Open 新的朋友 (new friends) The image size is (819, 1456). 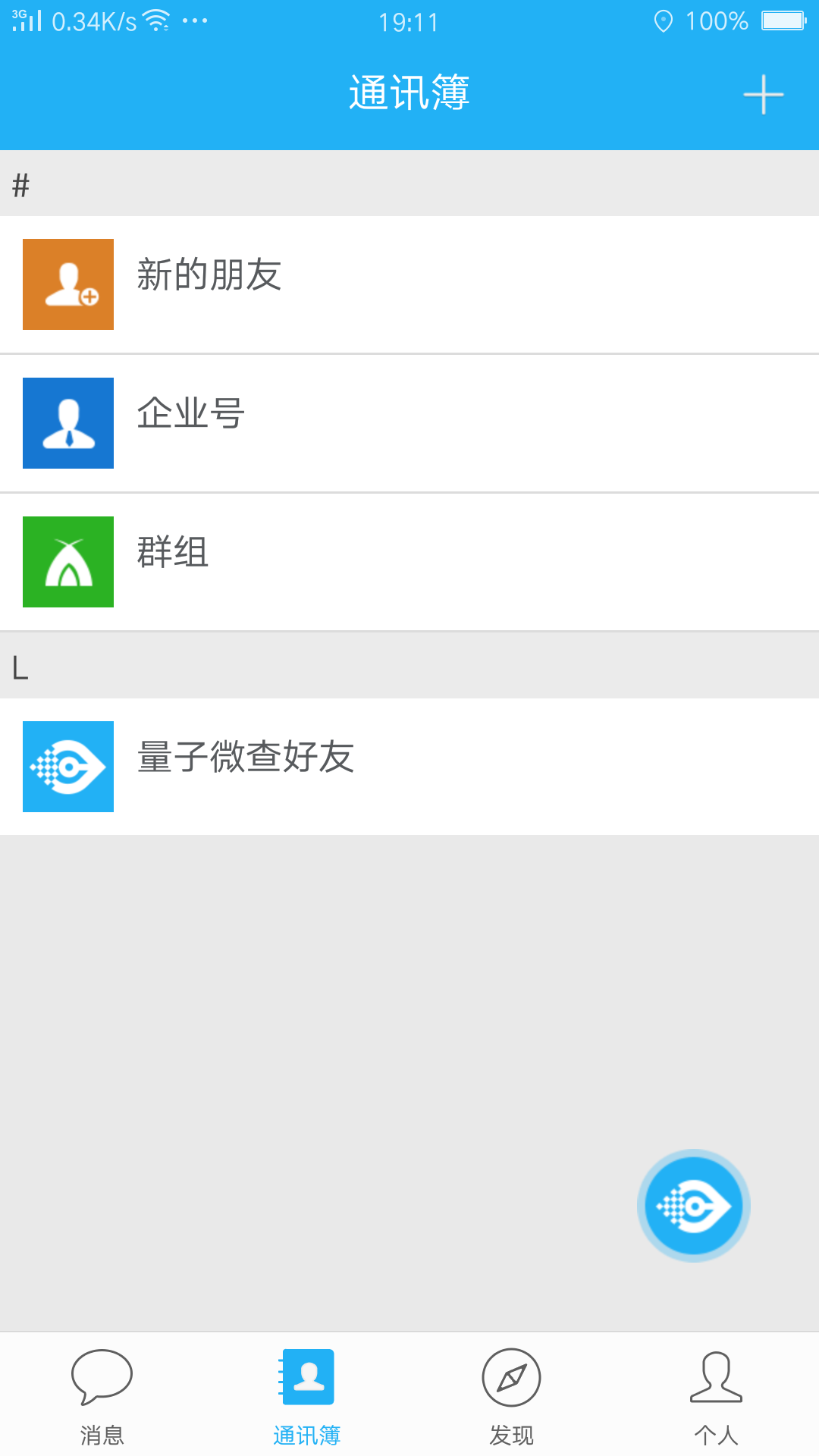coord(409,284)
